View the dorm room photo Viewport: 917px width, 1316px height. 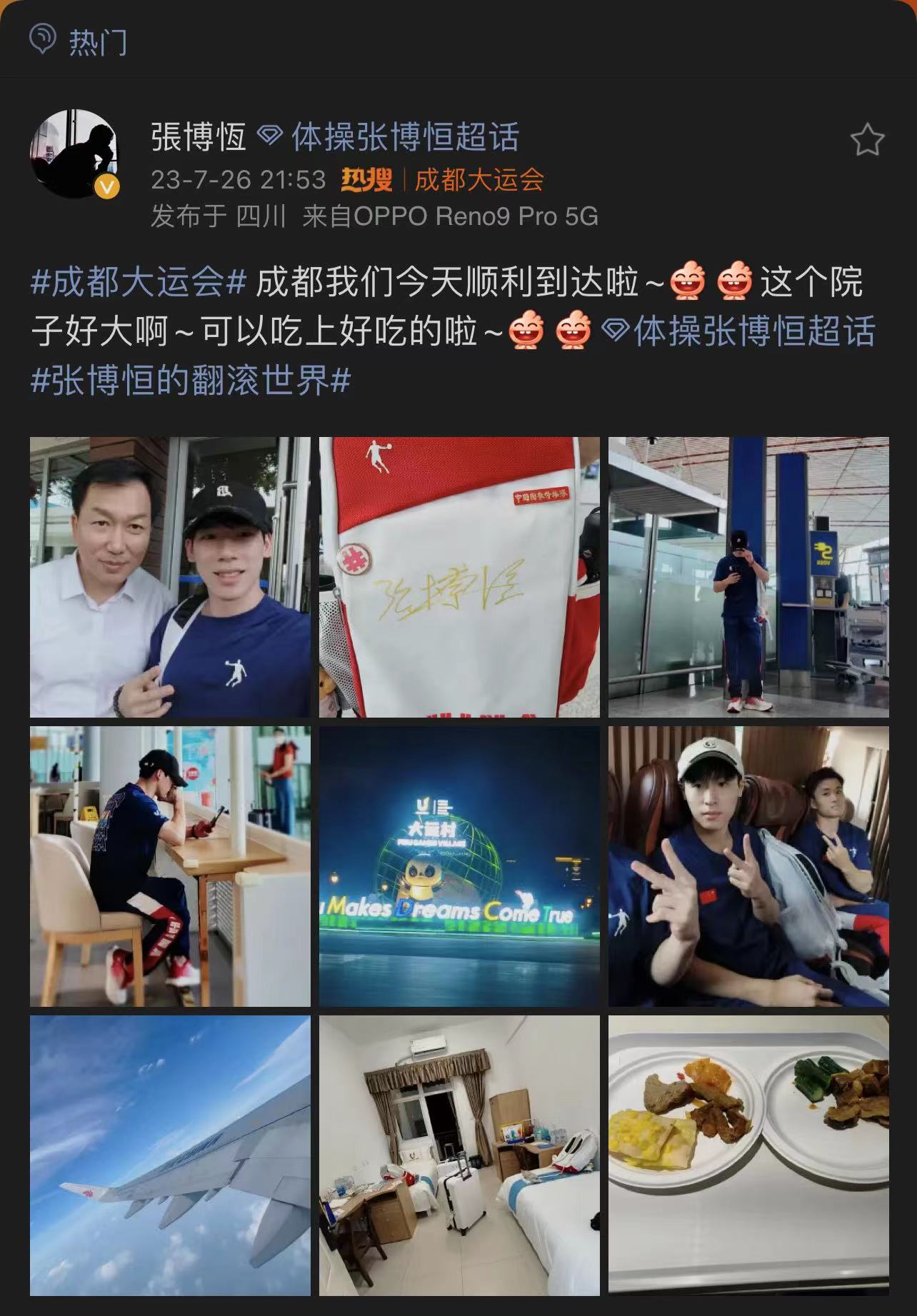pyautogui.click(x=459, y=1155)
